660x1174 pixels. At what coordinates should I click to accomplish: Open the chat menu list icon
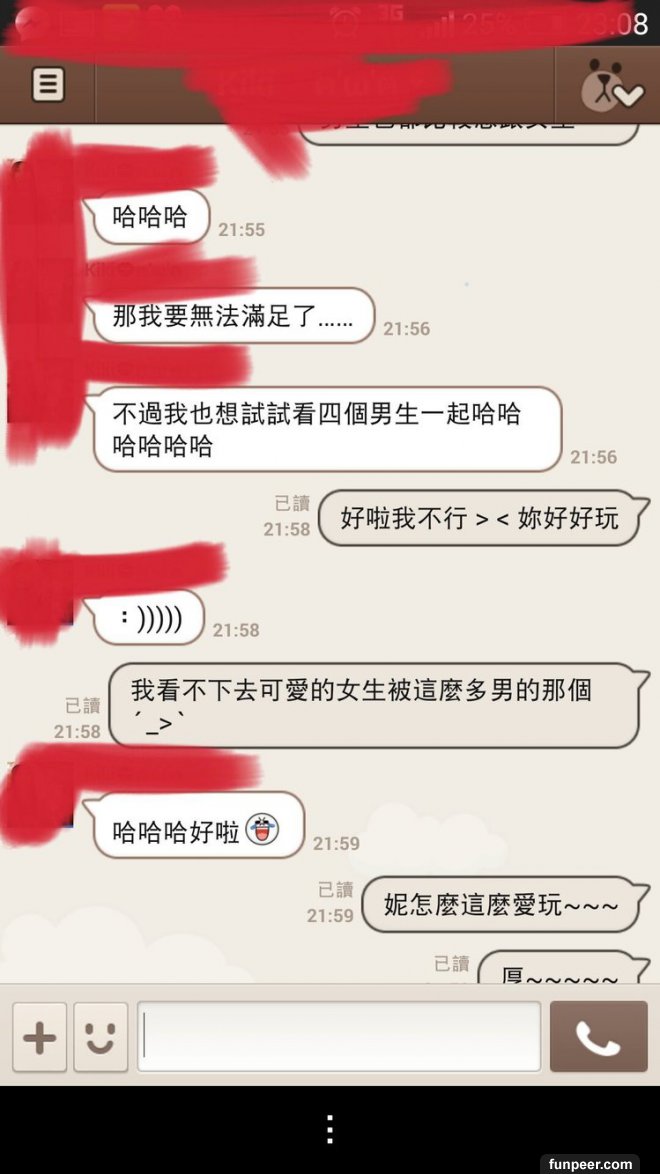click(46, 85)
